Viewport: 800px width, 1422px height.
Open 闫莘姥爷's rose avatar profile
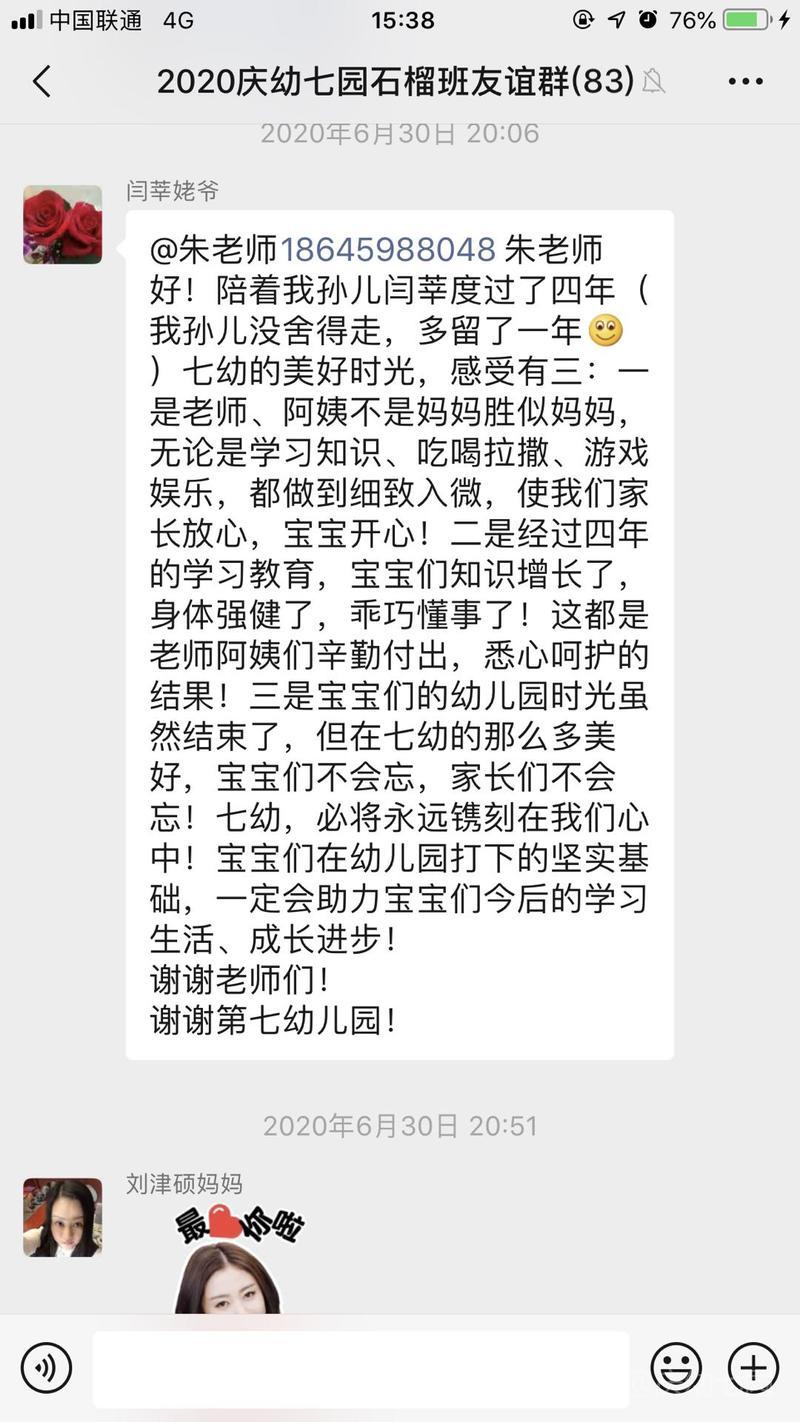coord(63,225)
